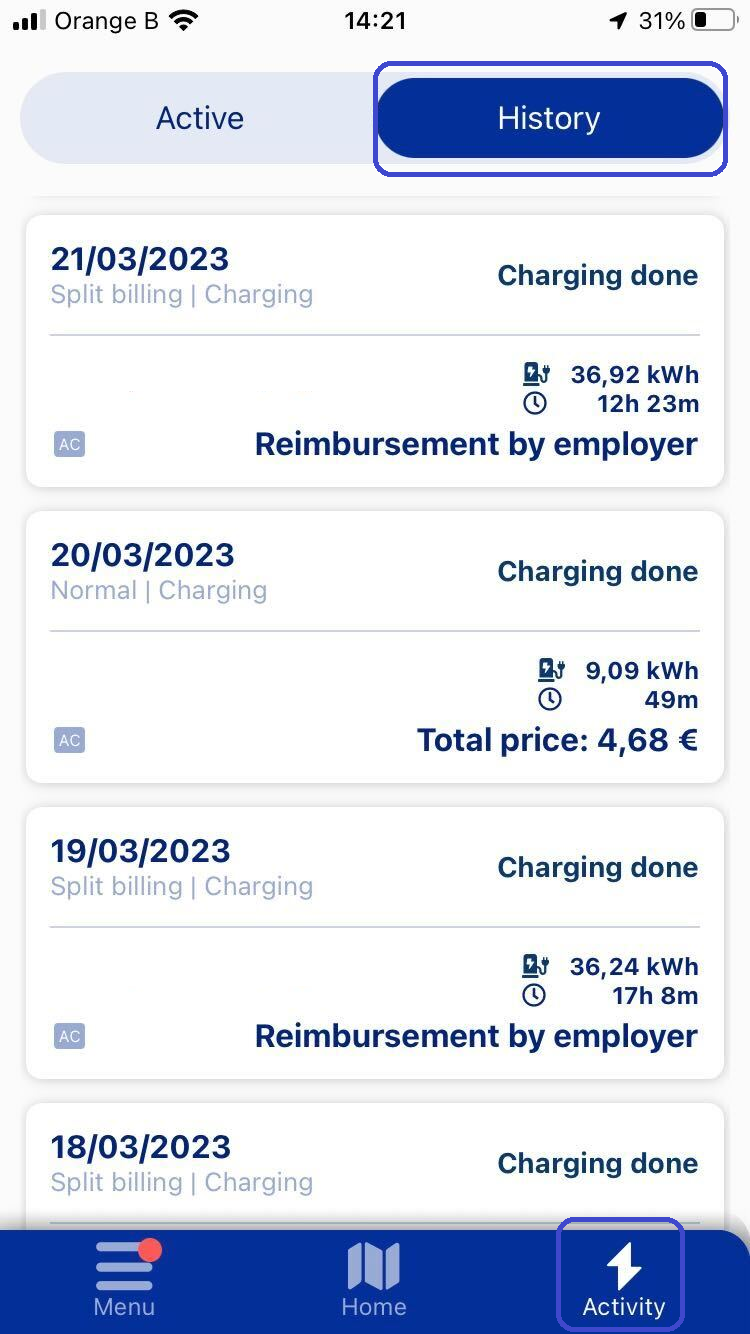Tap the AC badge on the 21/03/2023 card
The image size is (750, 1334).
68,444
